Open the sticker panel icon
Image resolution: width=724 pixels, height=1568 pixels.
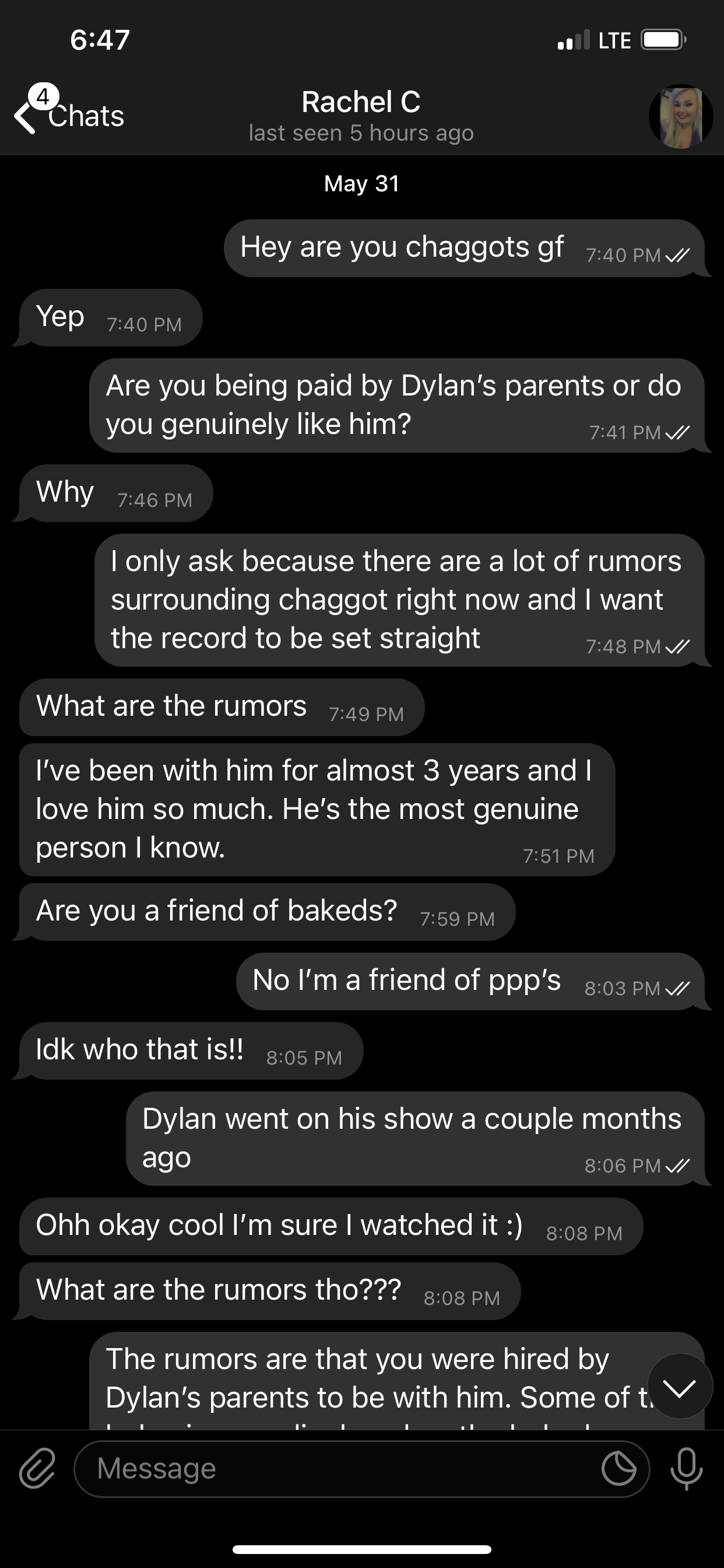(x=618, y=1469)
